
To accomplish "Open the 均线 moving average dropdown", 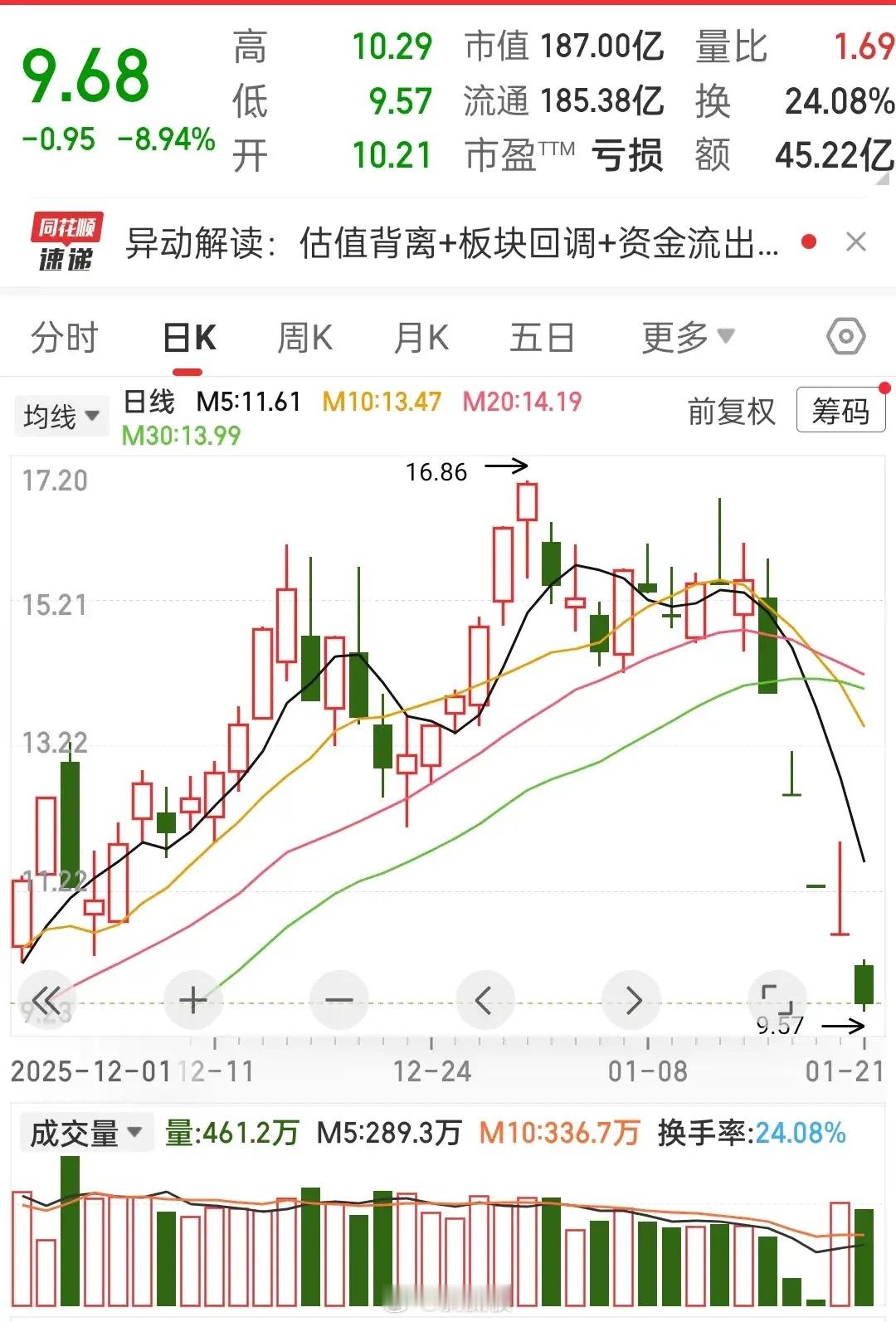I will [62, 416].
